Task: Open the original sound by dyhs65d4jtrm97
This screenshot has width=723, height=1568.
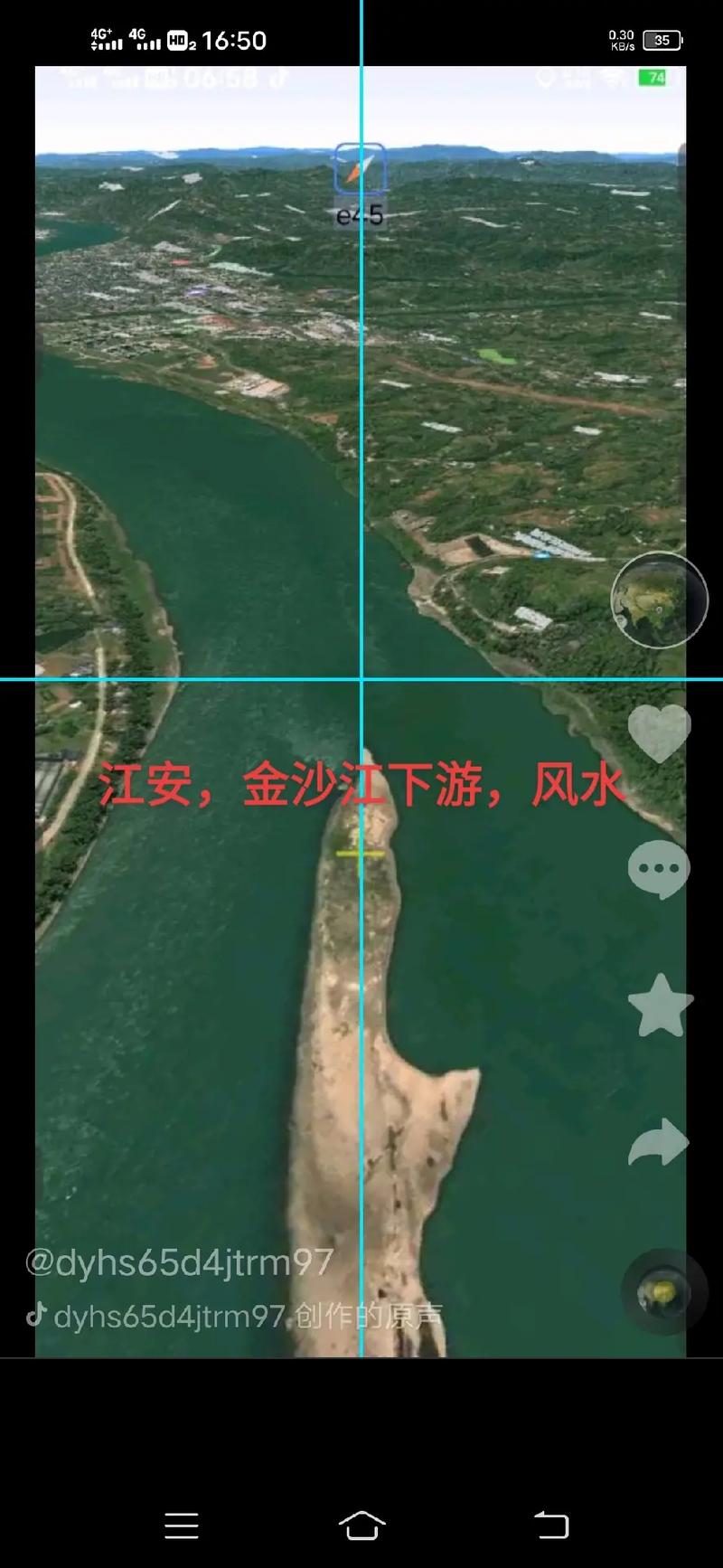Action: 244,1316
